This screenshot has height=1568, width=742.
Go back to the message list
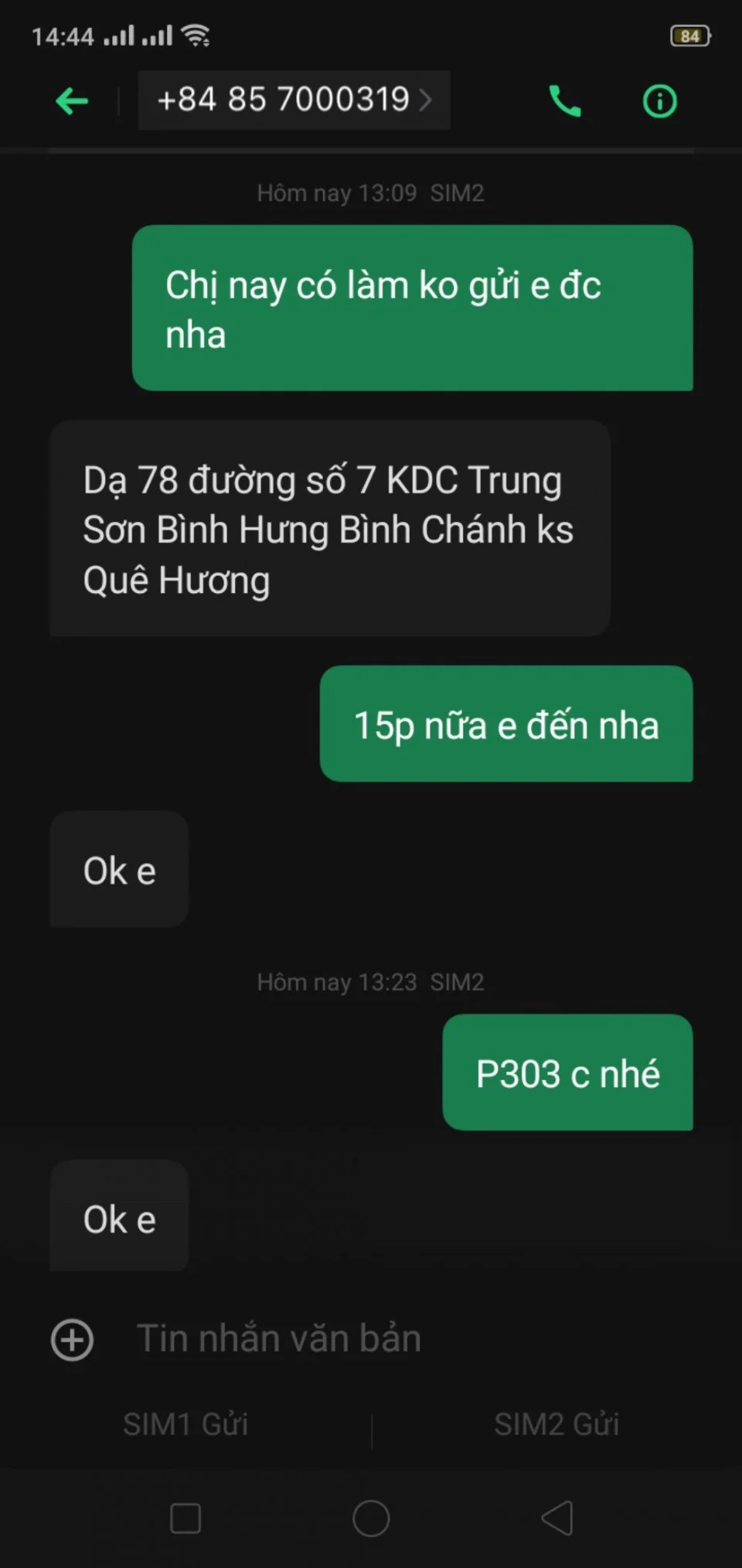click(x=72, y=101)
